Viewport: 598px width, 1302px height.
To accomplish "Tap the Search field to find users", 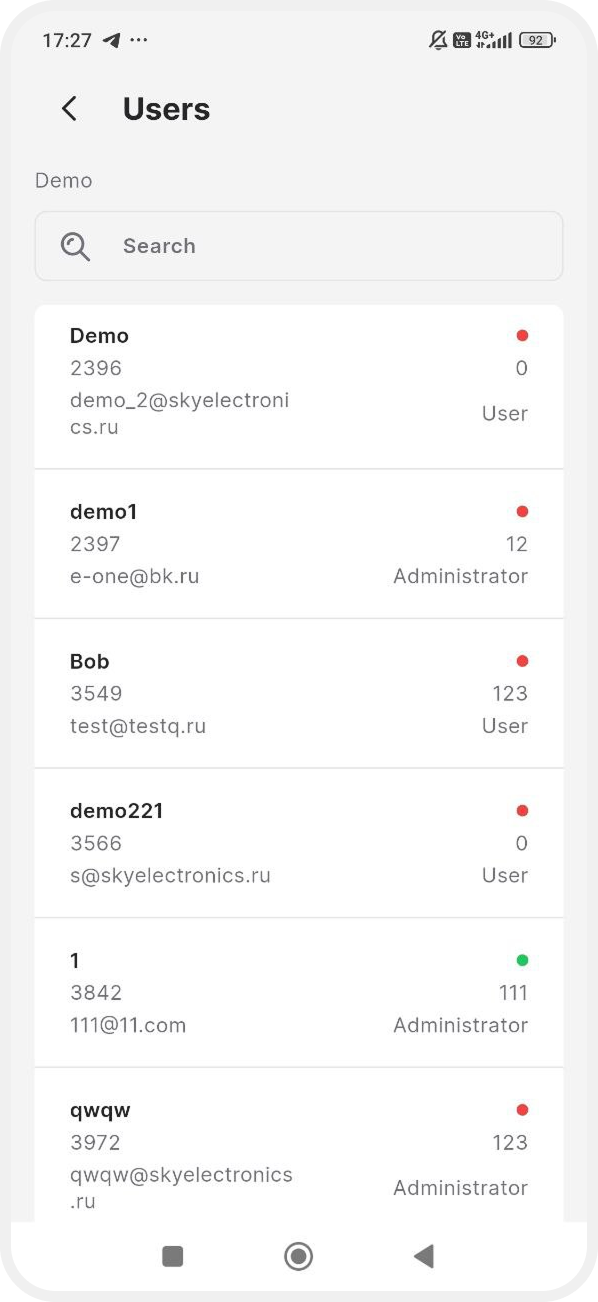I will coord(299,246).
